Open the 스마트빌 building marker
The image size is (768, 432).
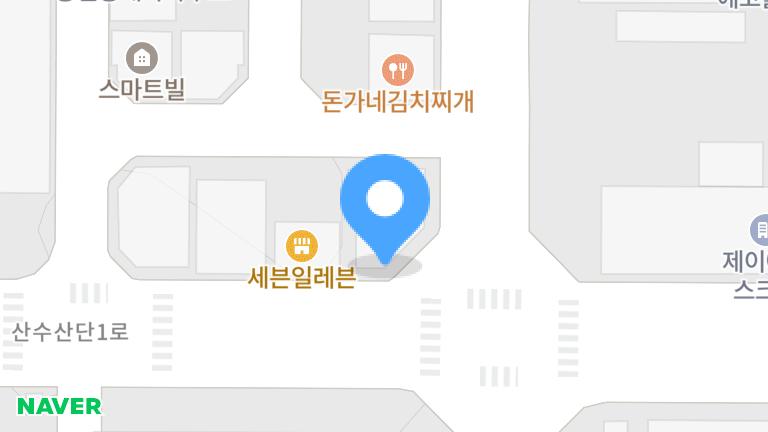tap(142, 58)
